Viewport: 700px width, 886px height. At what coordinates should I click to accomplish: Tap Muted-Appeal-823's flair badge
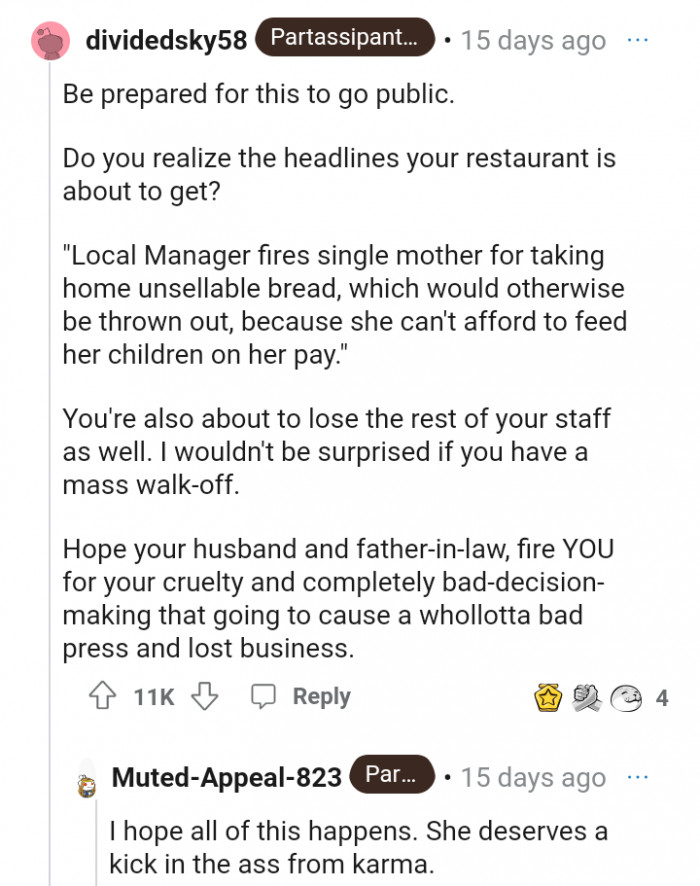point(392,776)
